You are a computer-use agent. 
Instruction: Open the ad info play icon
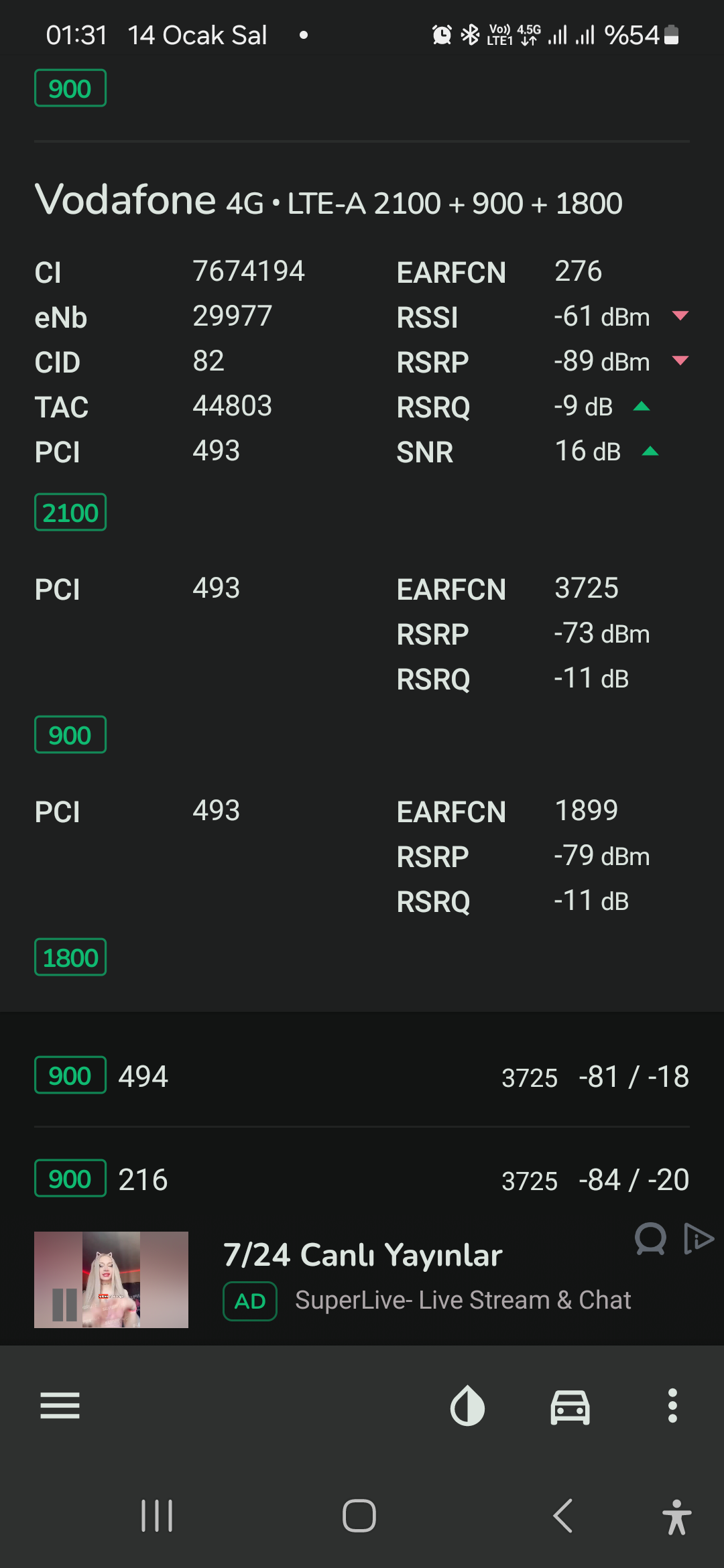click(699, 1238)
